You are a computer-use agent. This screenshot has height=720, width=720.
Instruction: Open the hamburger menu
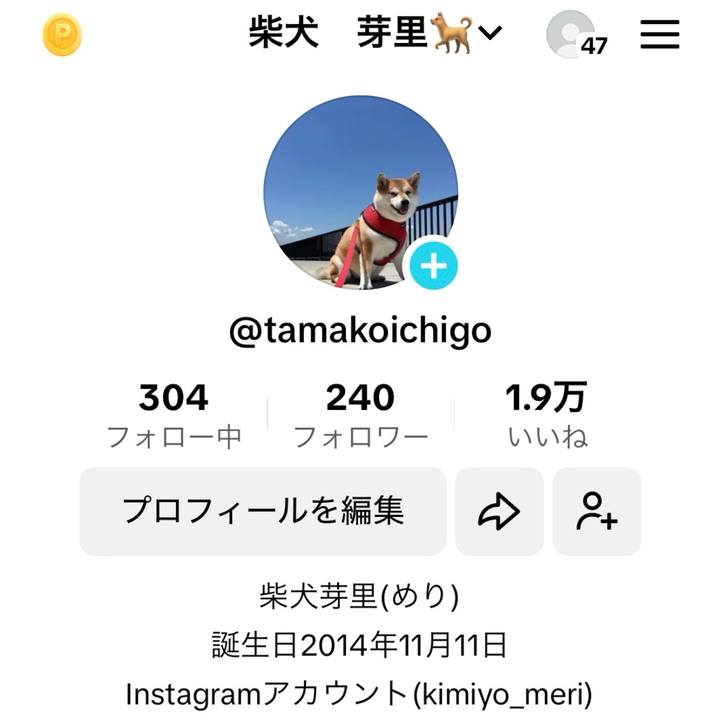pyautogui.click(x=659, y=35)
